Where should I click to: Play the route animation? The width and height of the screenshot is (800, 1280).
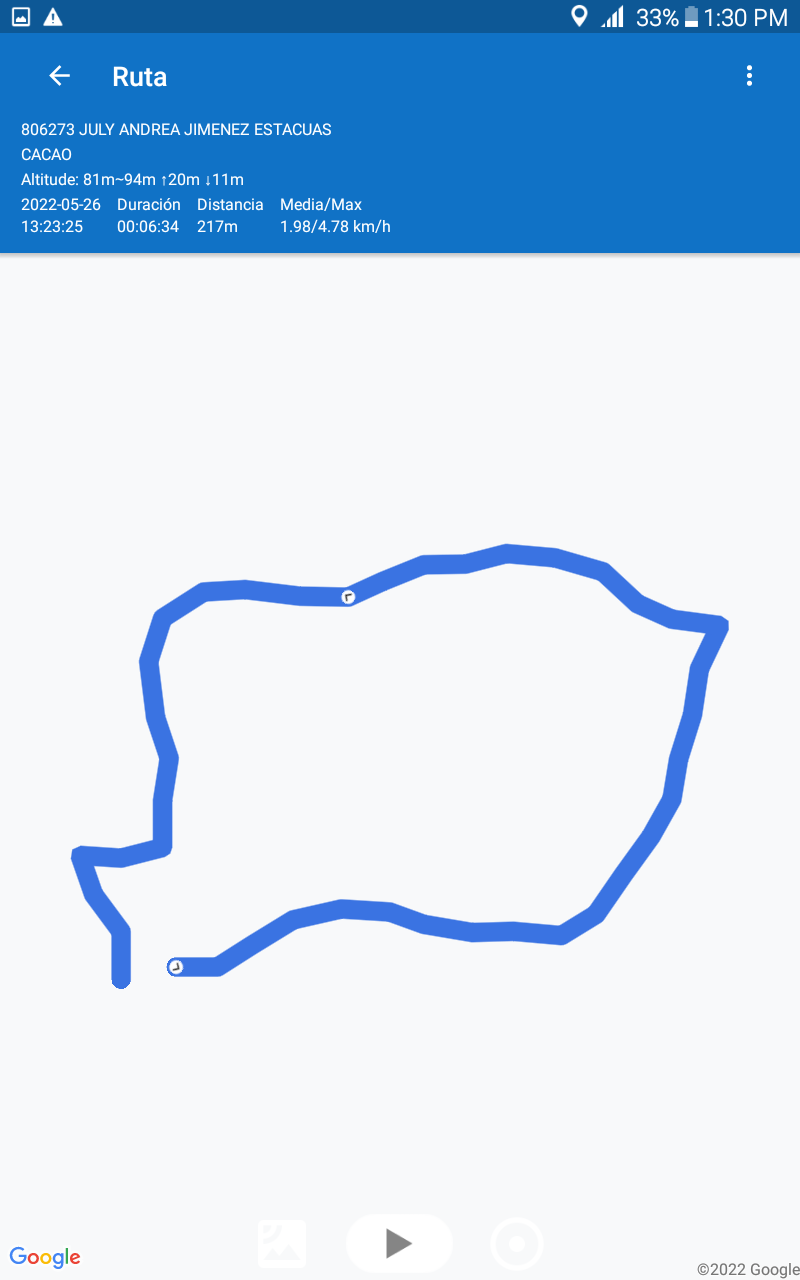399,1243
